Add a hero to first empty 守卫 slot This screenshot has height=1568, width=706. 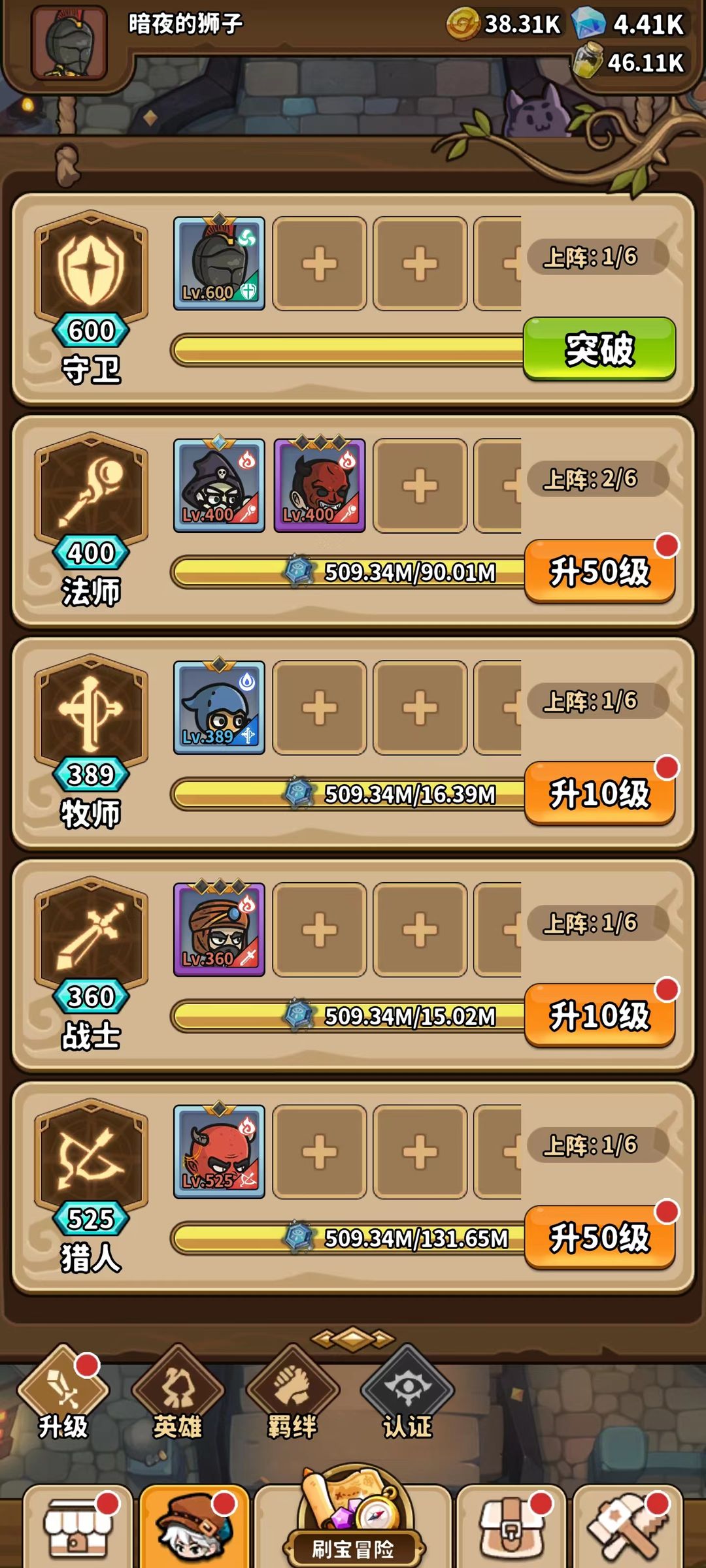point(319,263)
